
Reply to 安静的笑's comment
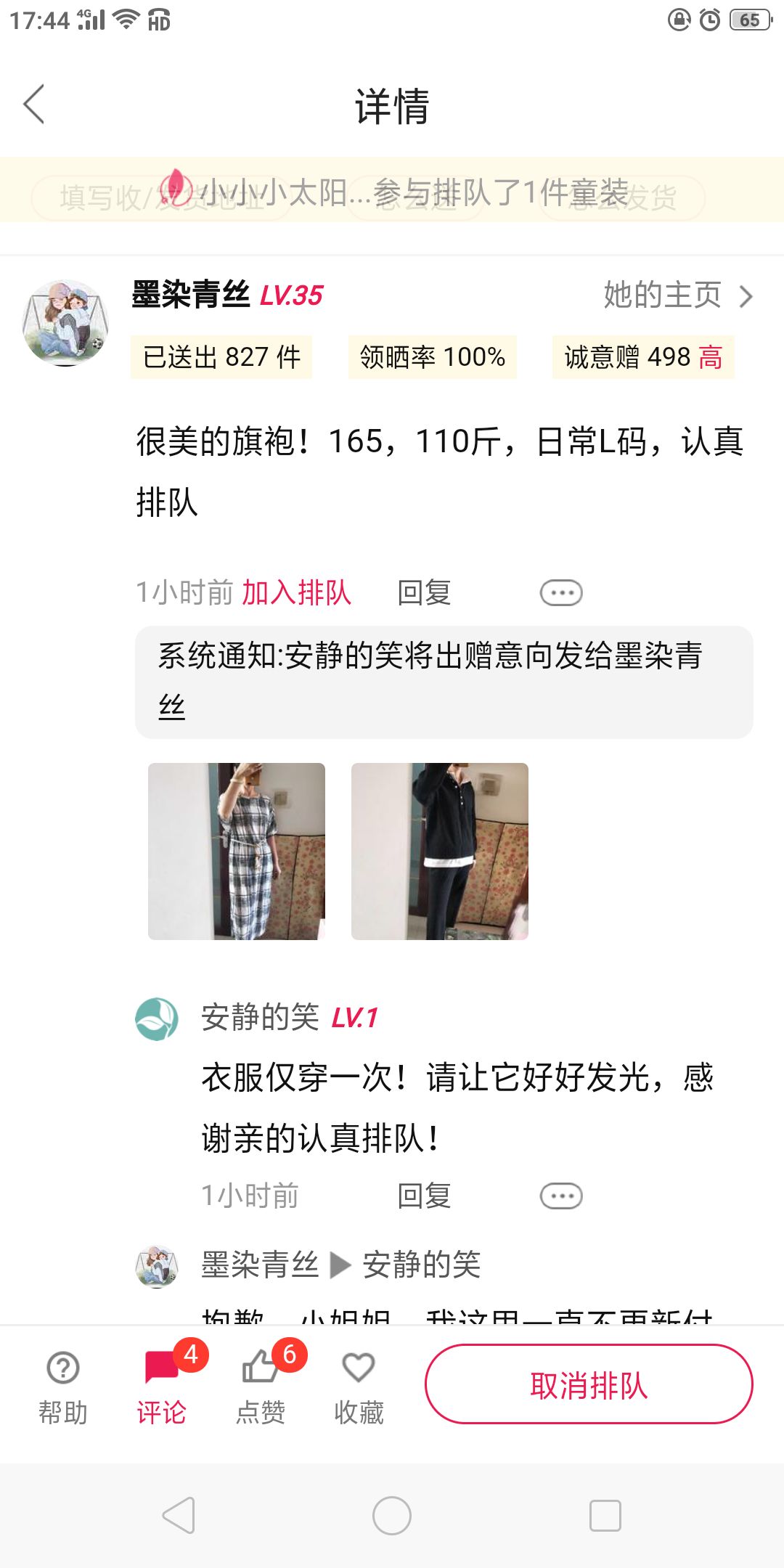(x=424, y=1196)
